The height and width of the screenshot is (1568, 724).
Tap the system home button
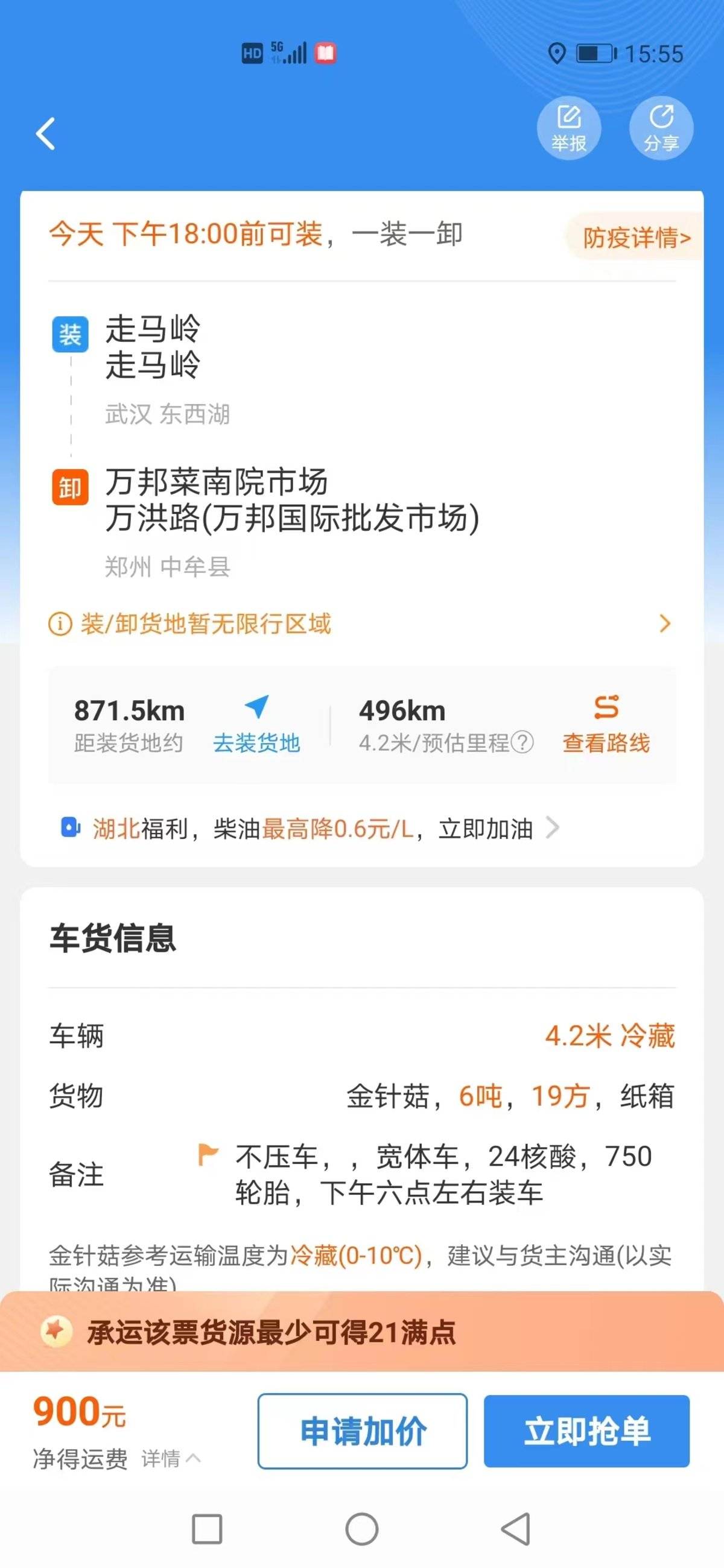(x=361, y=1528)
